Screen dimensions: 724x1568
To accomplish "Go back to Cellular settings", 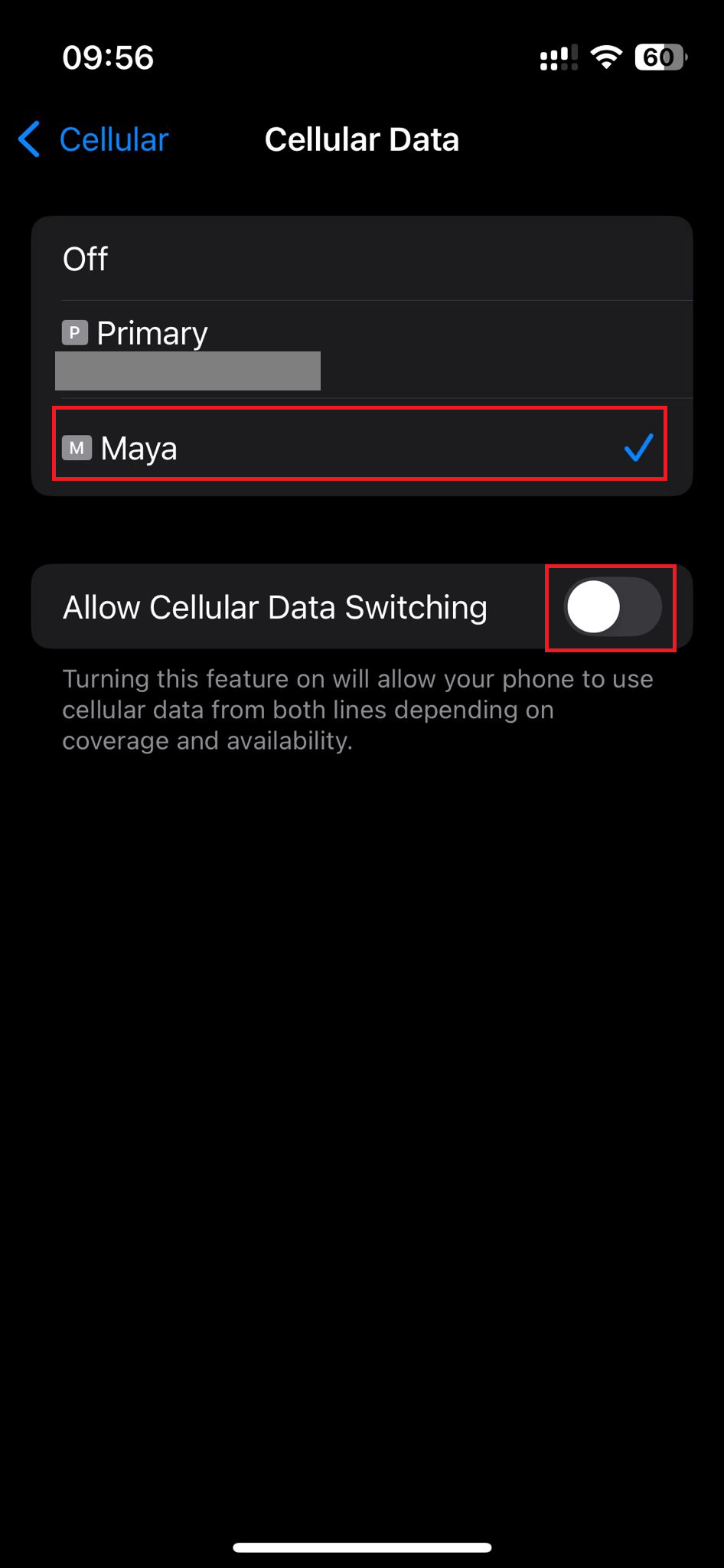I will [x=93, y=139].
